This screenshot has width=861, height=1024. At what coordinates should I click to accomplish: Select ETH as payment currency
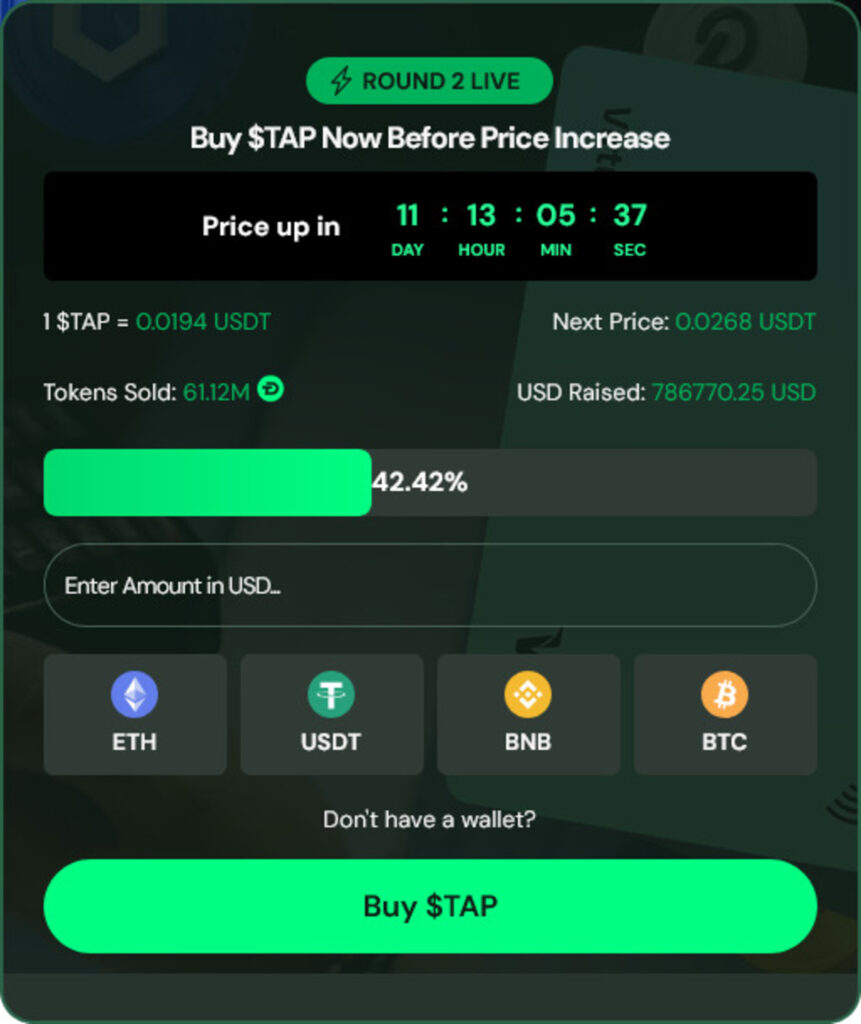pyautogui.click(x=135, y=715)
